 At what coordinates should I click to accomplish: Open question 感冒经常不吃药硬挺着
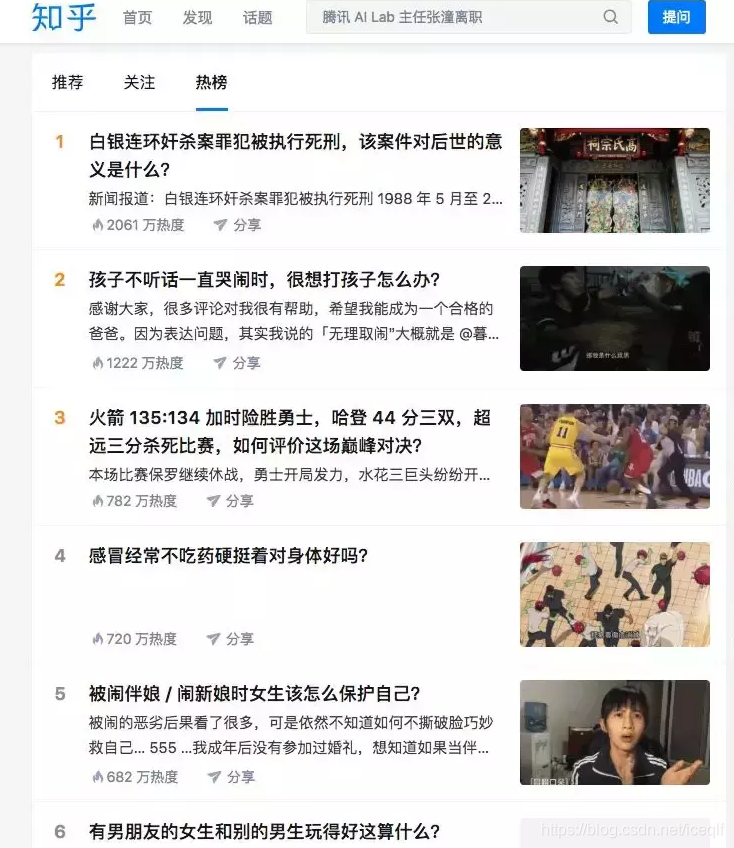228,555
